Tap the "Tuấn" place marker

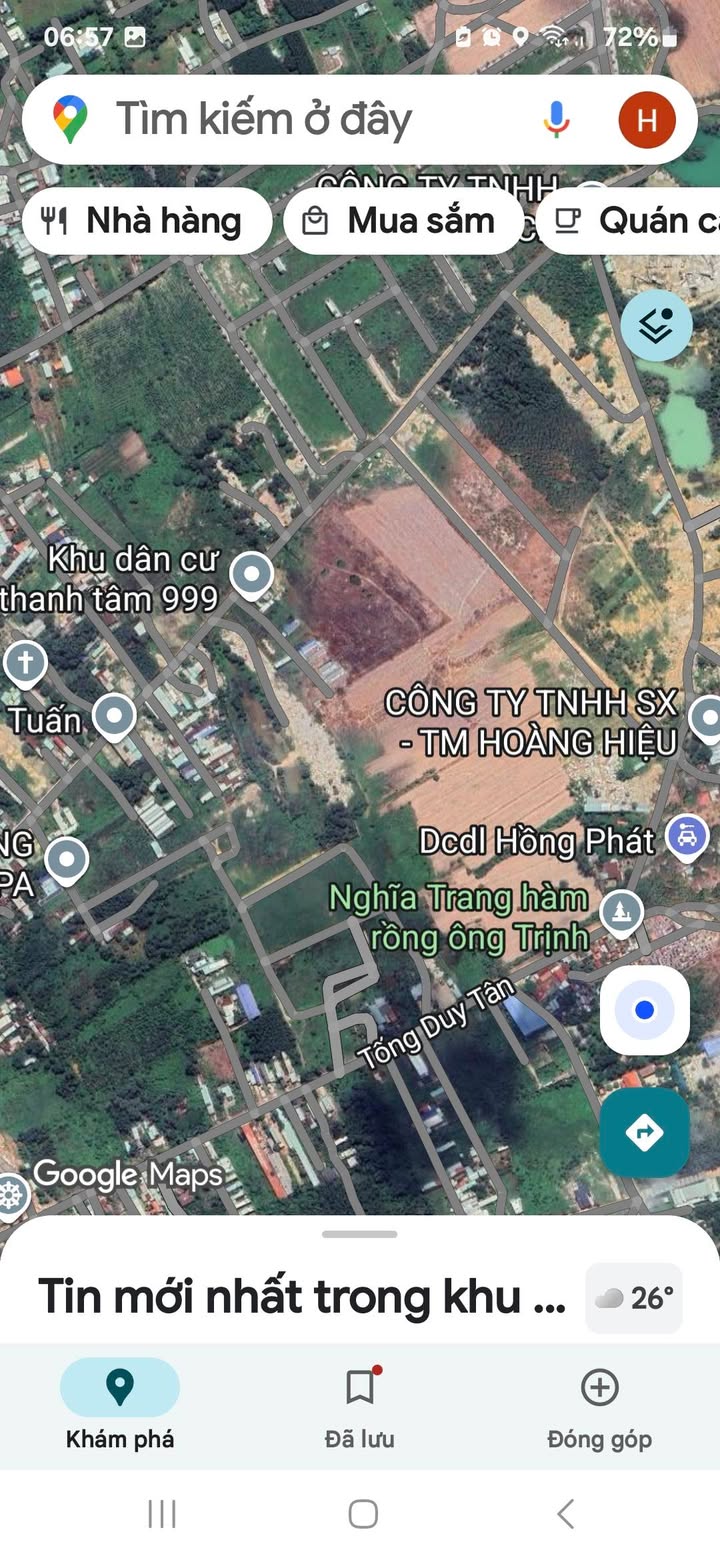tap(114, 716)
